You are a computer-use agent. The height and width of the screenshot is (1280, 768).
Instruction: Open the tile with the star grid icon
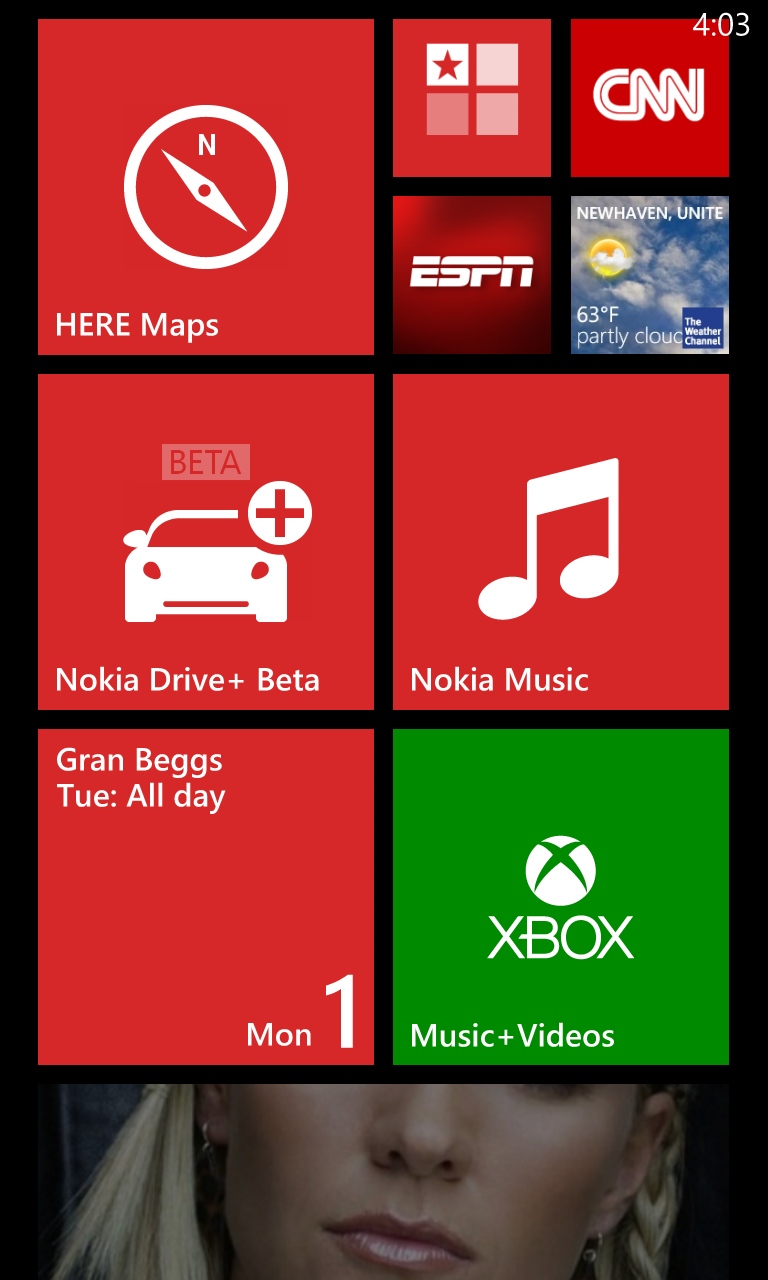[472, 98]
